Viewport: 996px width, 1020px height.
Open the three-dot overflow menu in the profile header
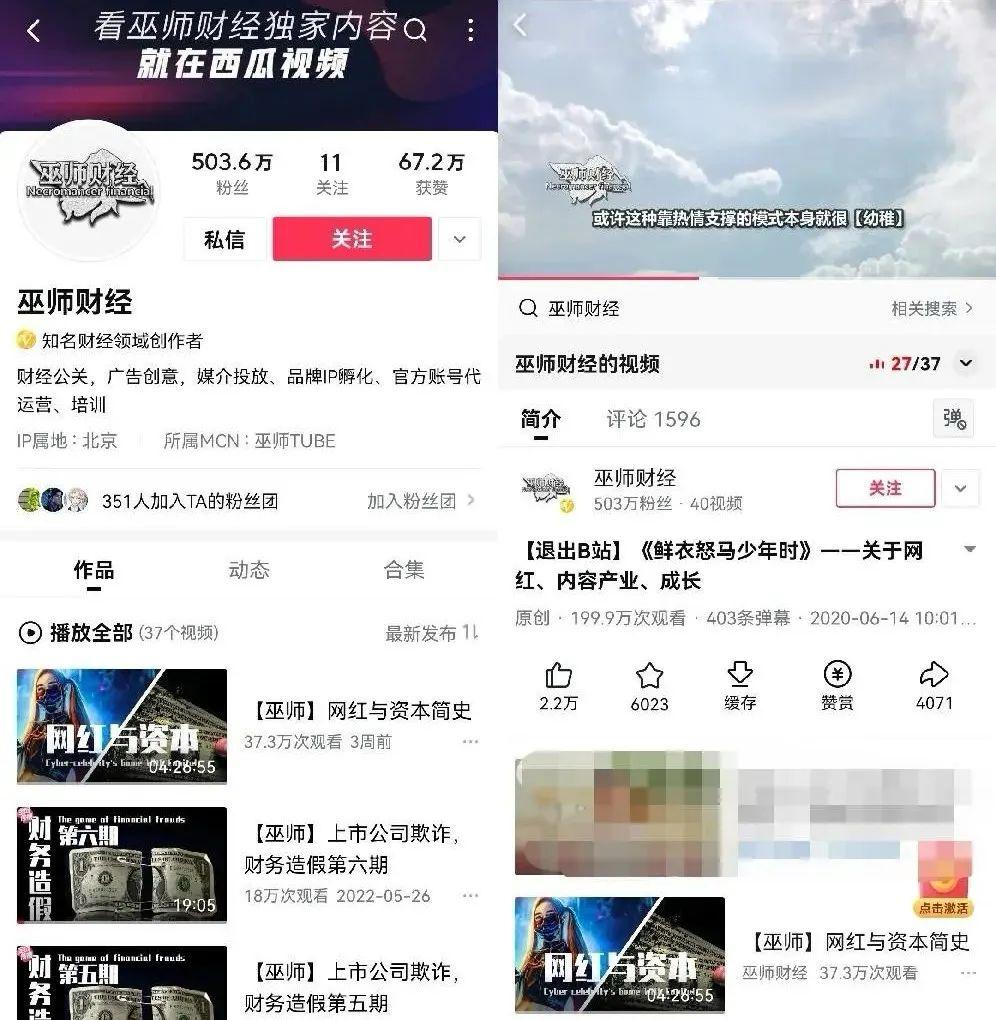coord(470,30)
